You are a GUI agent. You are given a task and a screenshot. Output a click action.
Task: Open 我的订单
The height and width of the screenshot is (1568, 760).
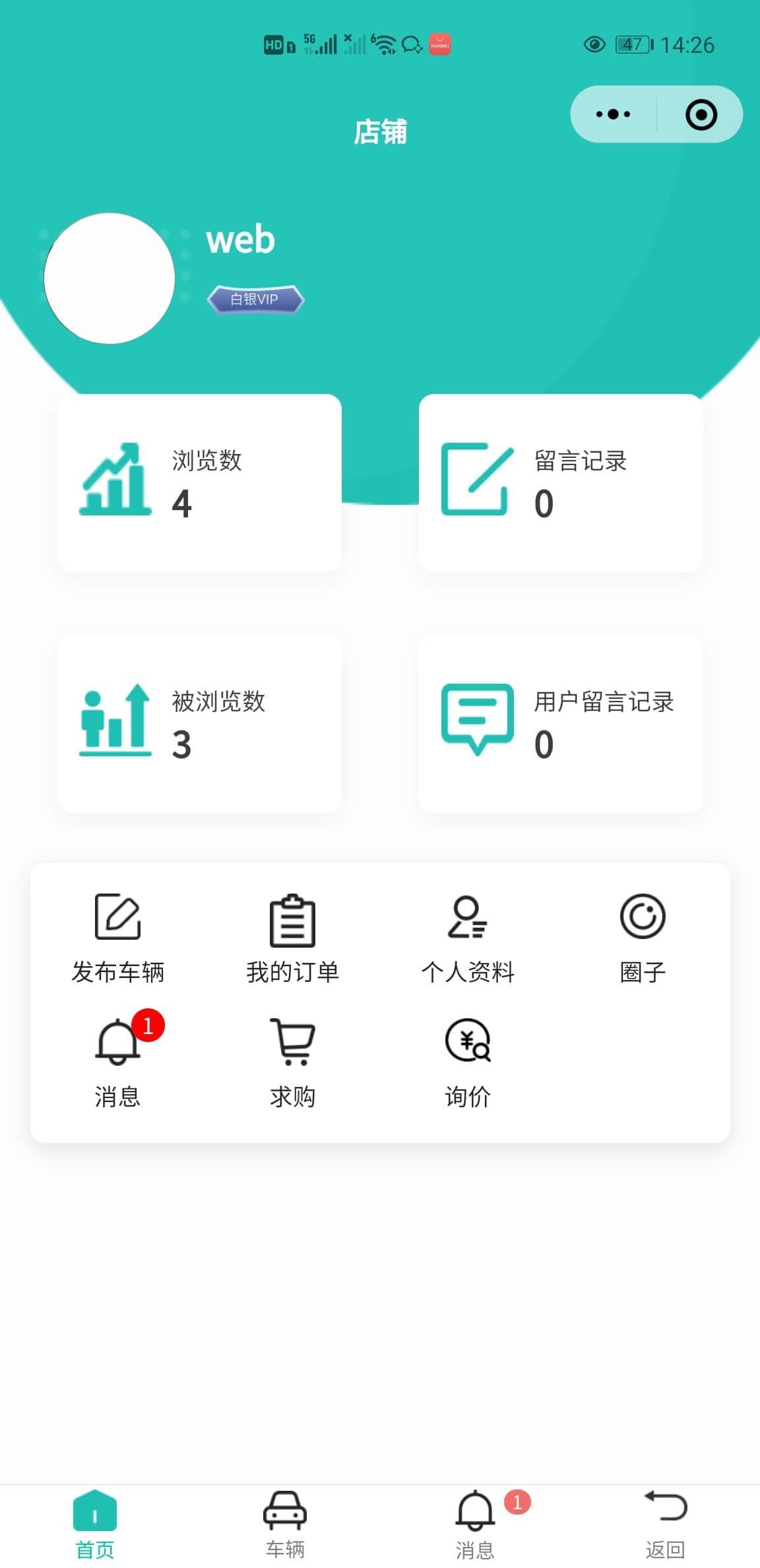pyautogui.click(x=292, y=938)
